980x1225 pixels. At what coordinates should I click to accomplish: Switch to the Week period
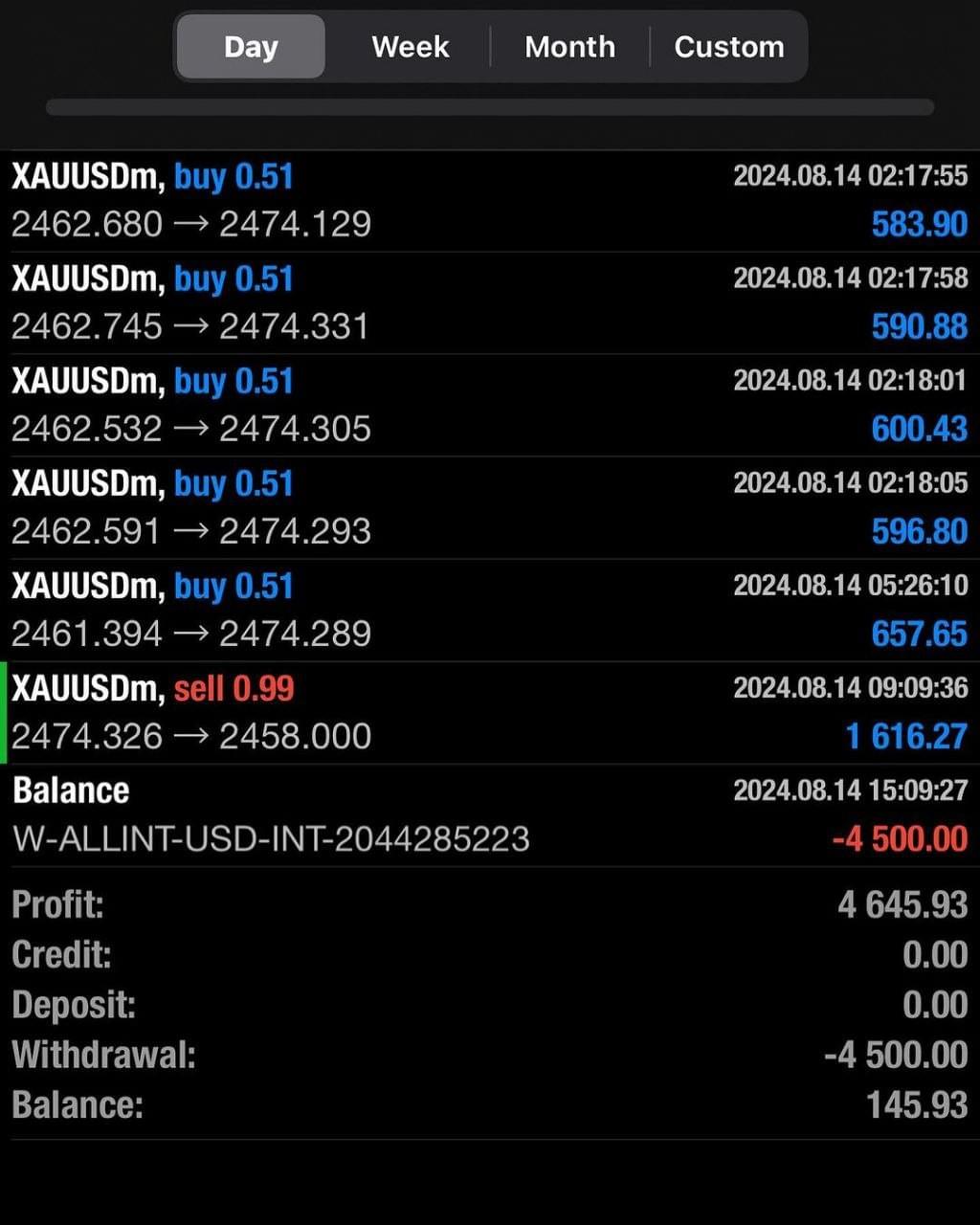(411, 47)
